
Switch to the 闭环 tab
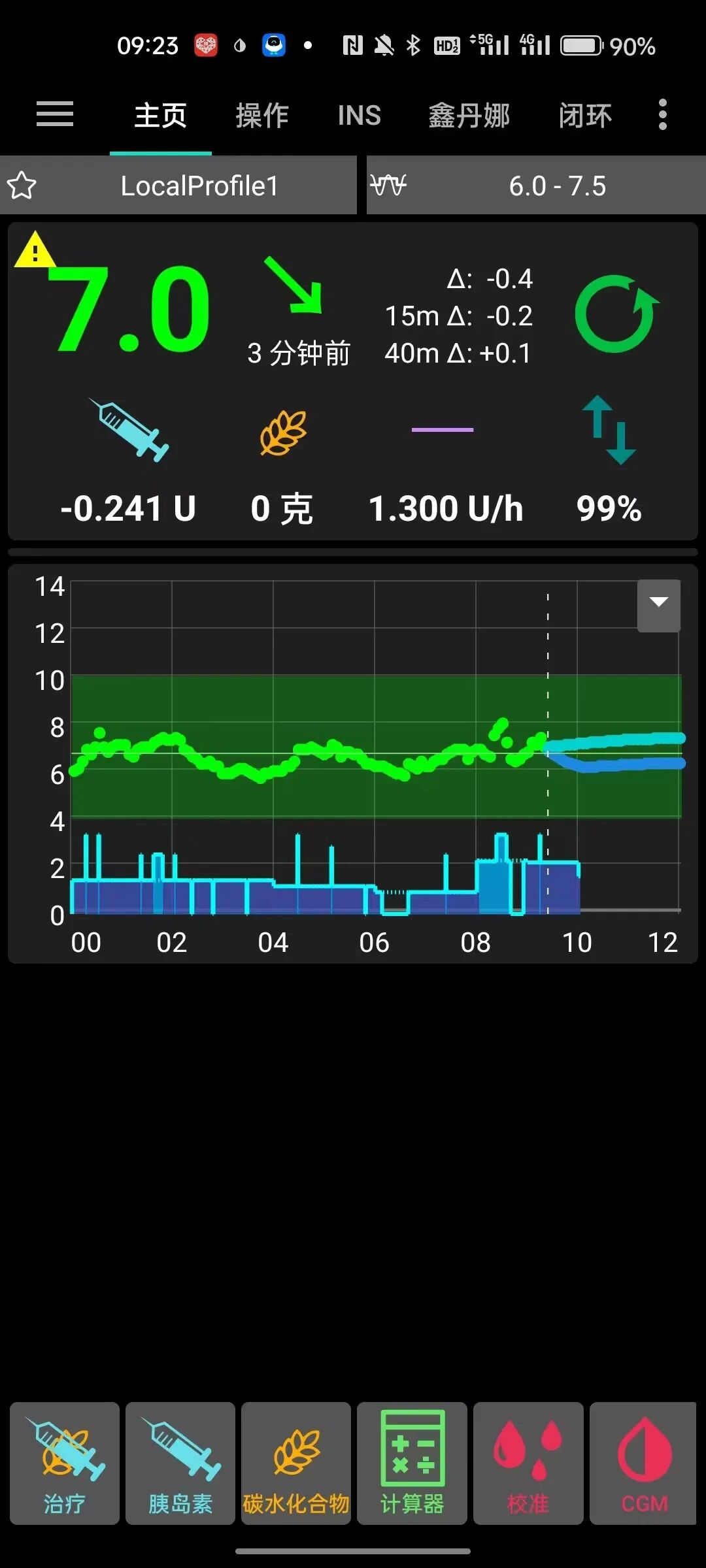pyautogui.click(x=585, y=116)
